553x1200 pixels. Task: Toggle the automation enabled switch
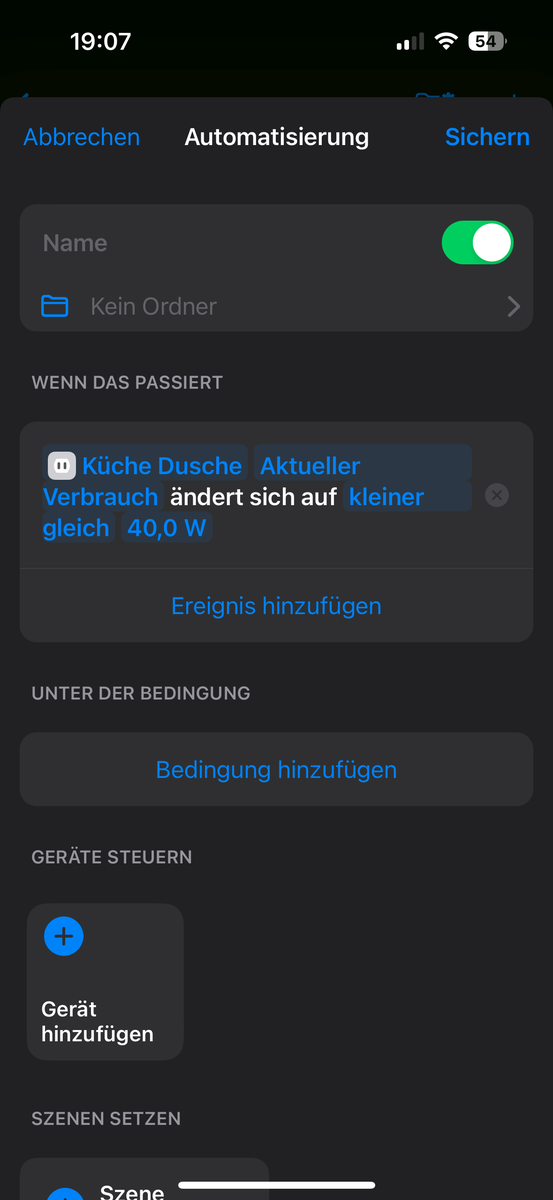coord(477,243)
